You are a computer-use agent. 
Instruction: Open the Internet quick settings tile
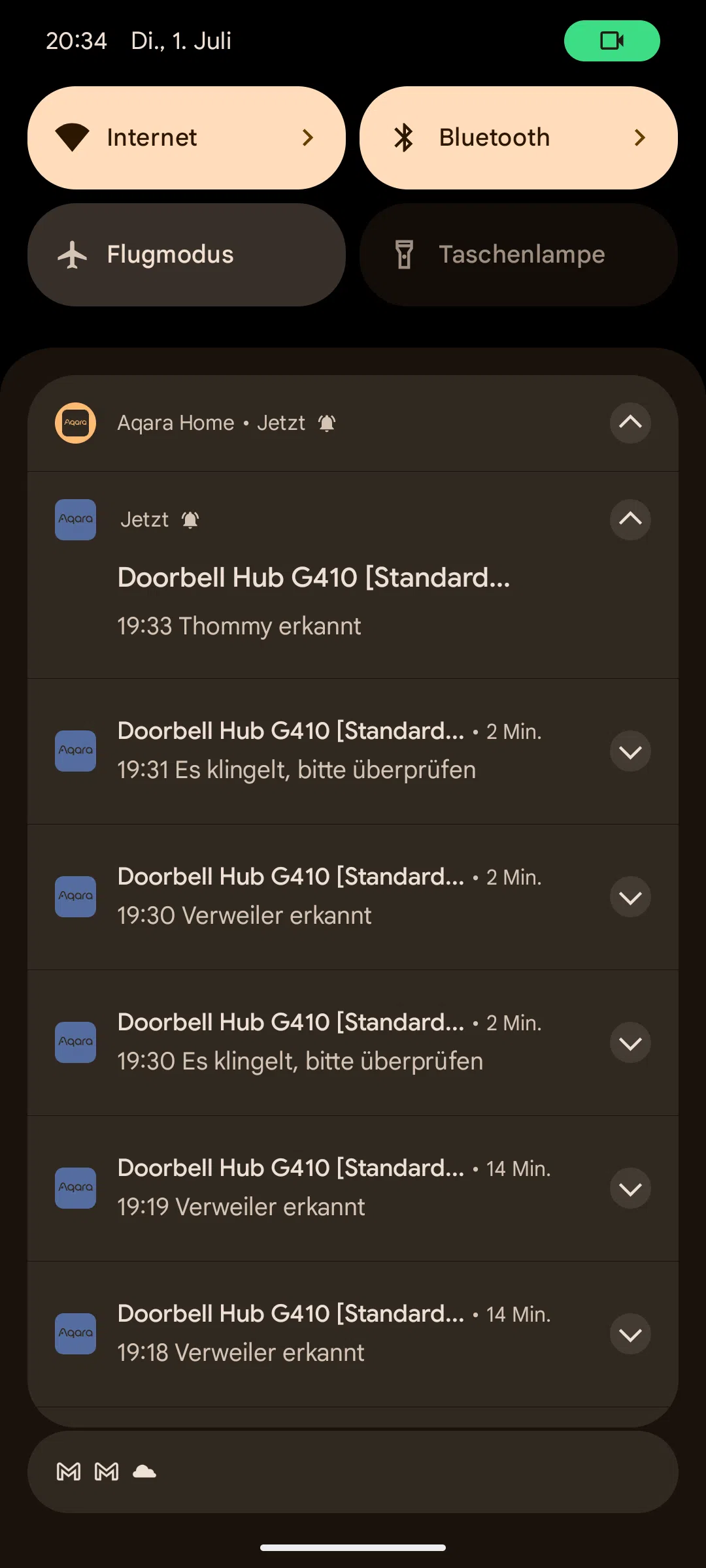186,138
